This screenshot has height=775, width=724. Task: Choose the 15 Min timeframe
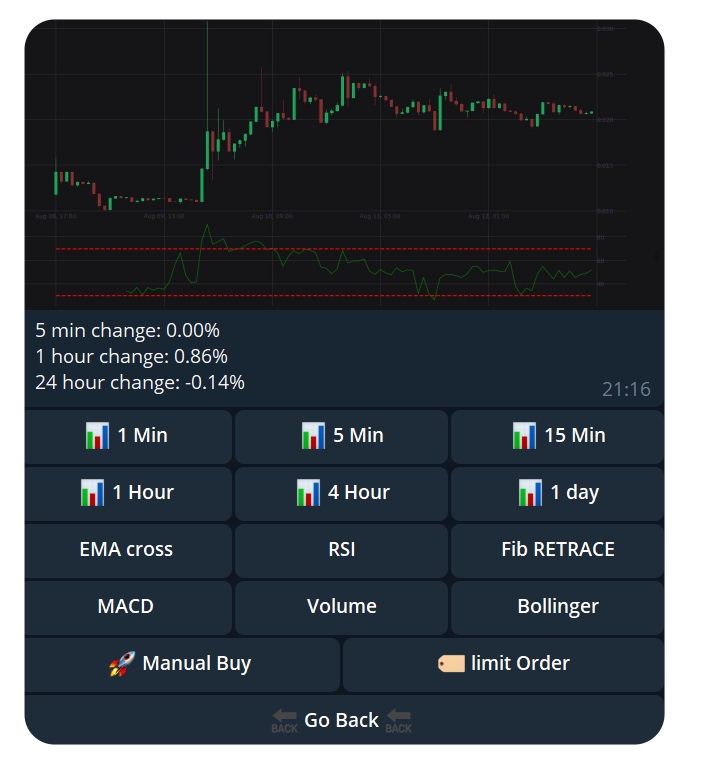(558, 436)
